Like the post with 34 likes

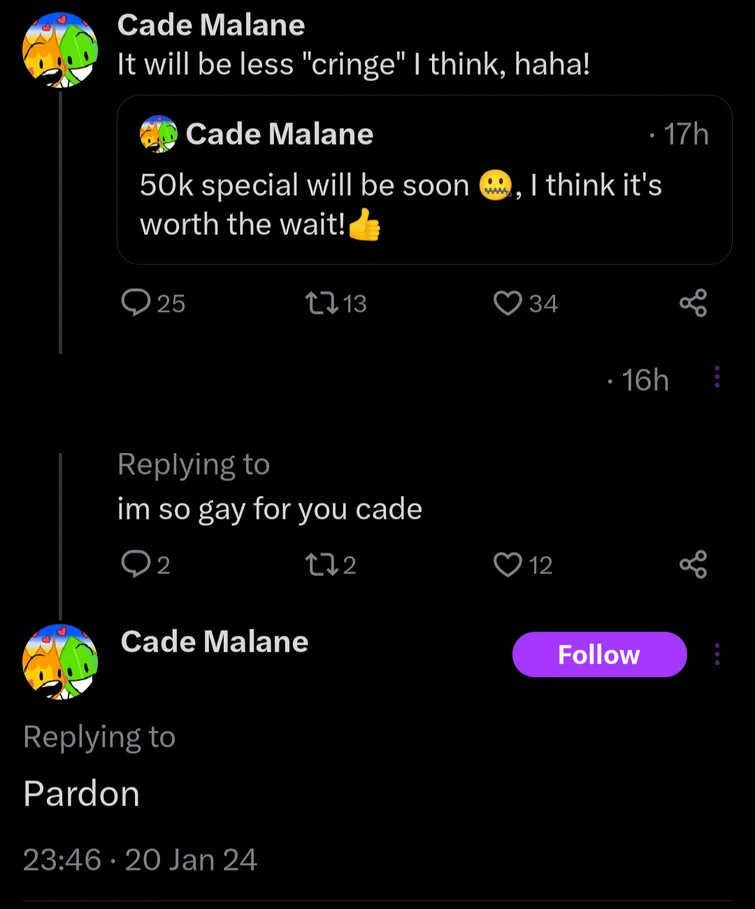point(509,303)
